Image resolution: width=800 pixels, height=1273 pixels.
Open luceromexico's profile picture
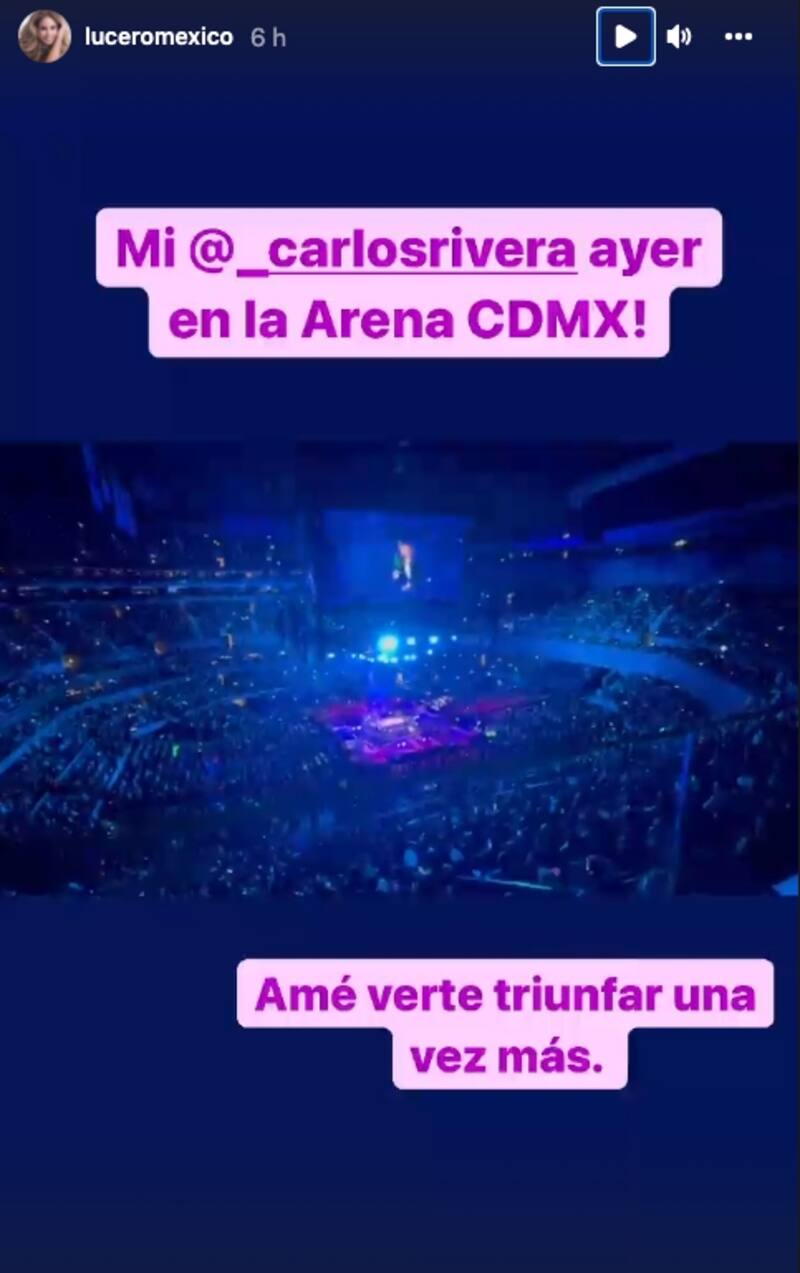[45, 37]
